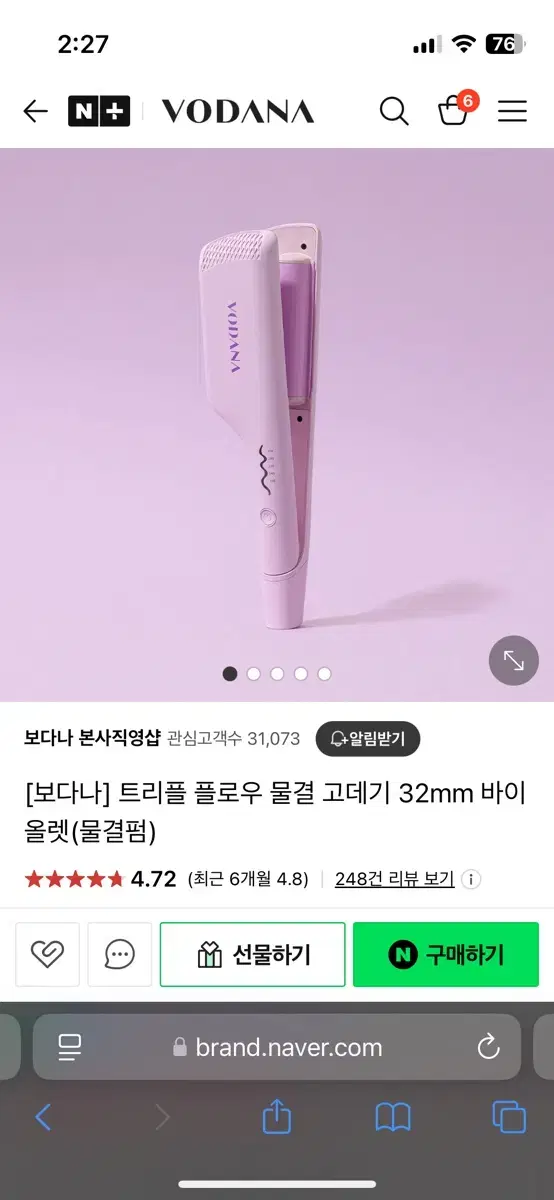Viewport: 554px width, 1200px height.
Task: Open the page settings in the address bar
Action: click(70, 1047)
